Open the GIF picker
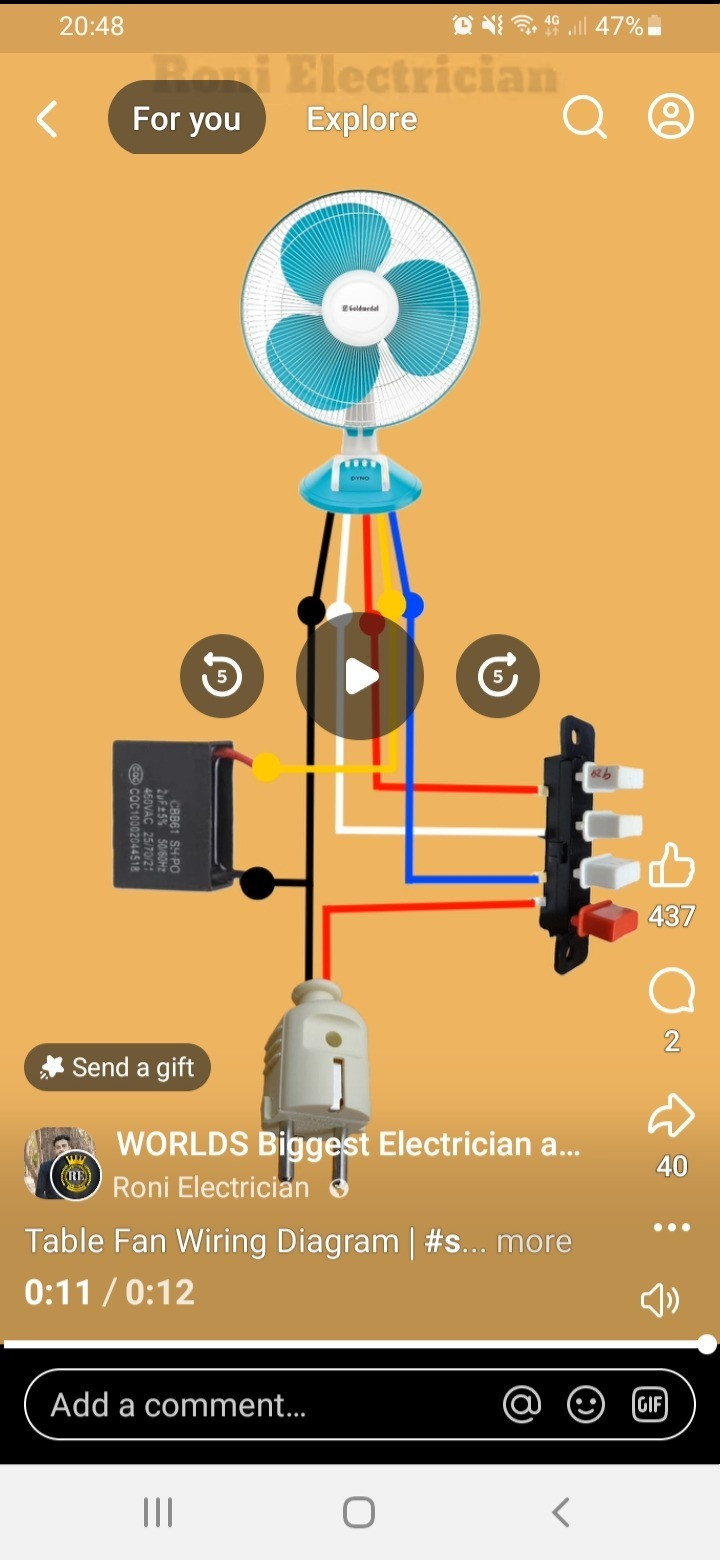 [x=650, y=1405]
